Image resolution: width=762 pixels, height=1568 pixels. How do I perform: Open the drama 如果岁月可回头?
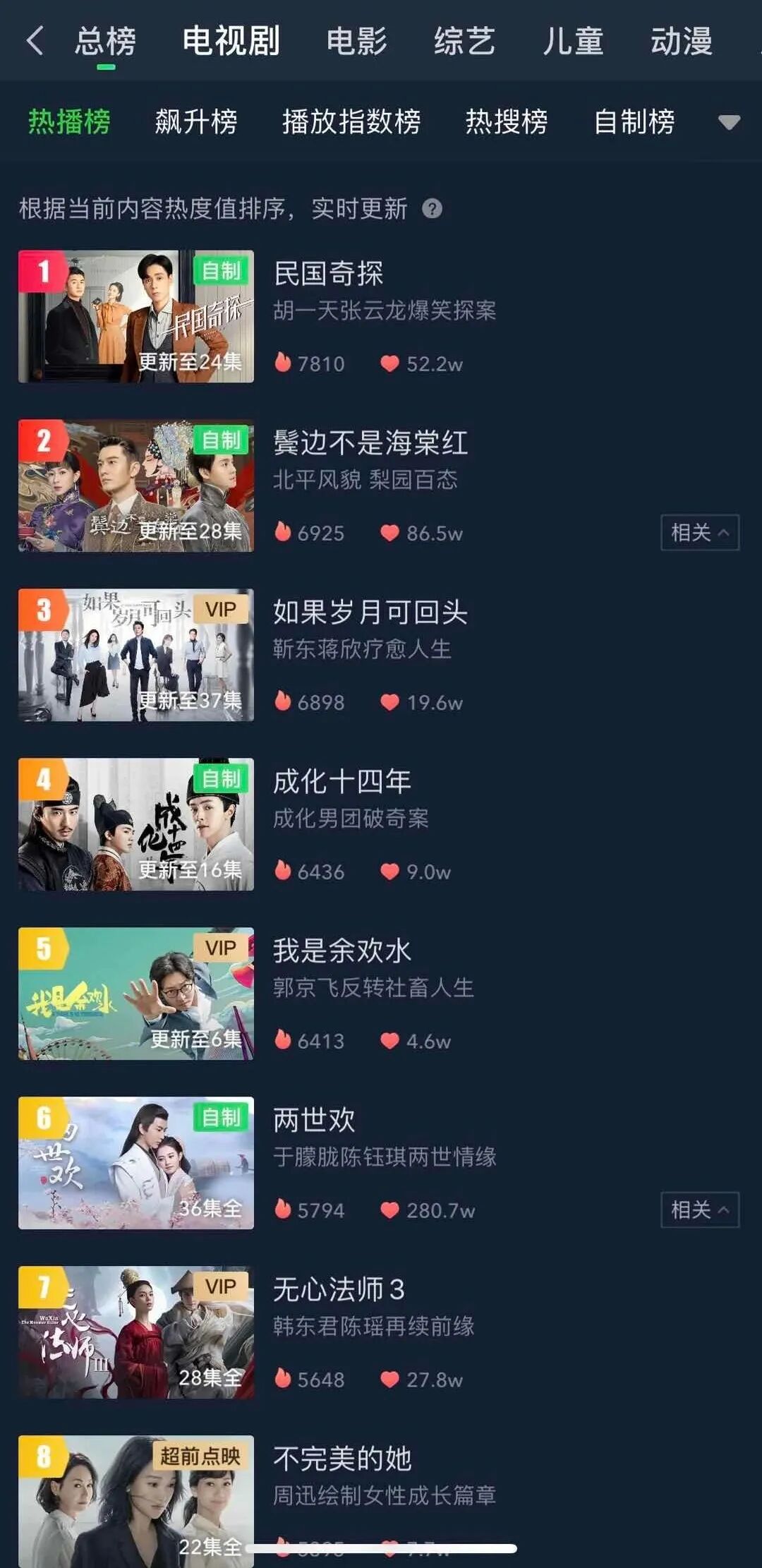pyautogui.click(x=370, y=613)
